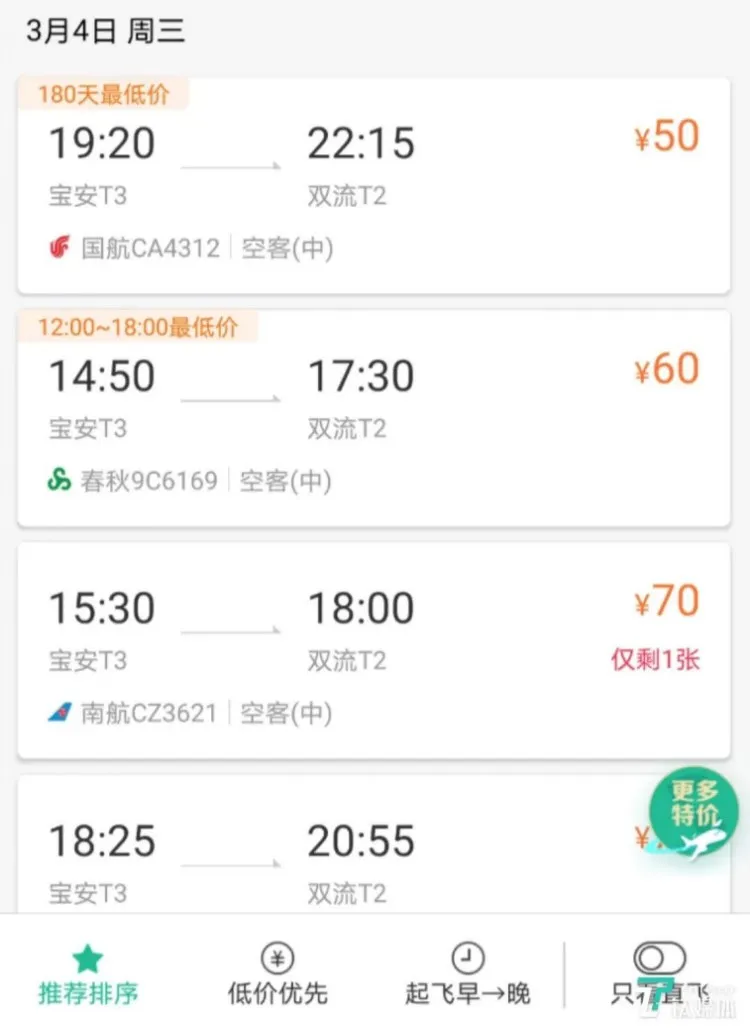Sort by departure time 起飞早→晚
The height and width of the screenshot is (1032, 750).
(467, 975)
